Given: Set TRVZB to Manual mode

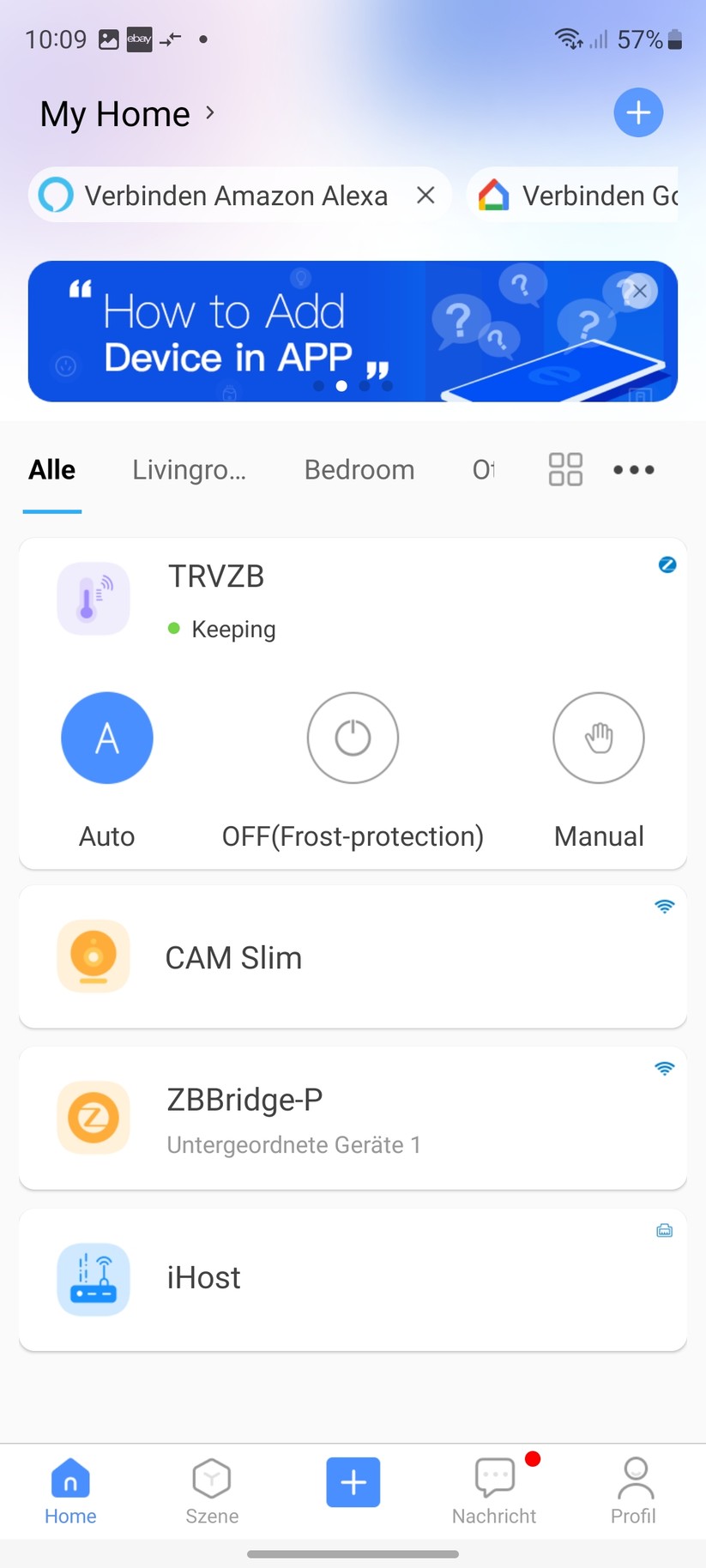Looking at the screenshot, I should click(598, 738).
